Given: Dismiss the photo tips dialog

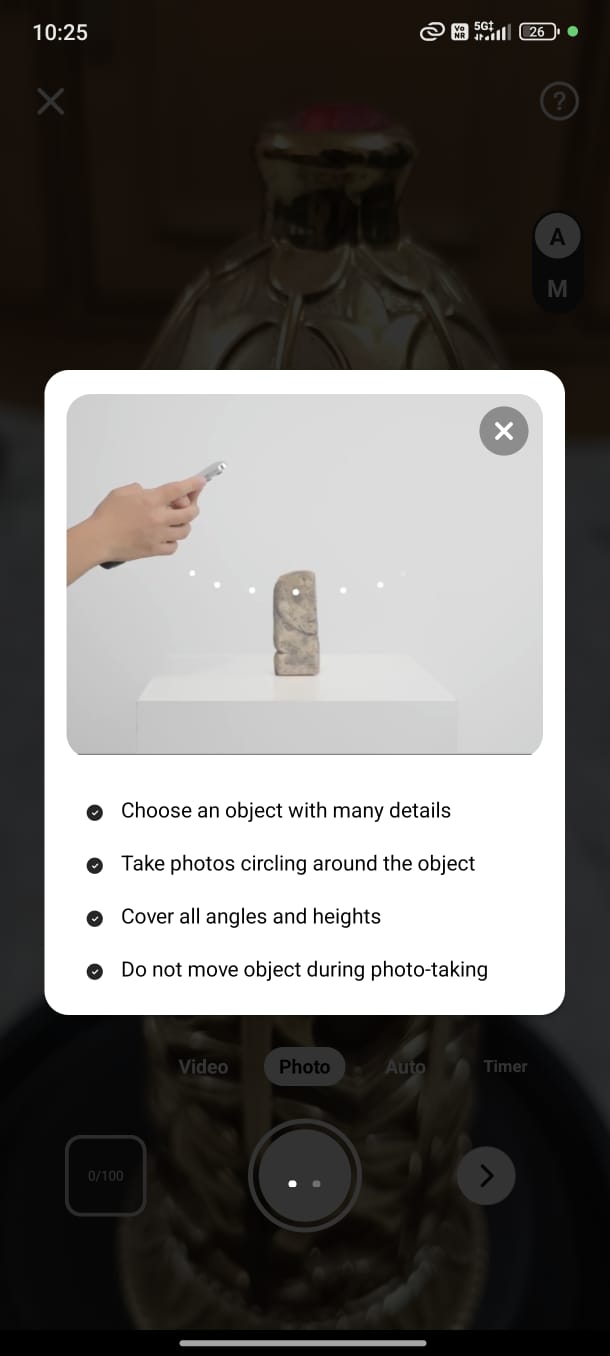Looking at the screenshot, I should 504,431.
